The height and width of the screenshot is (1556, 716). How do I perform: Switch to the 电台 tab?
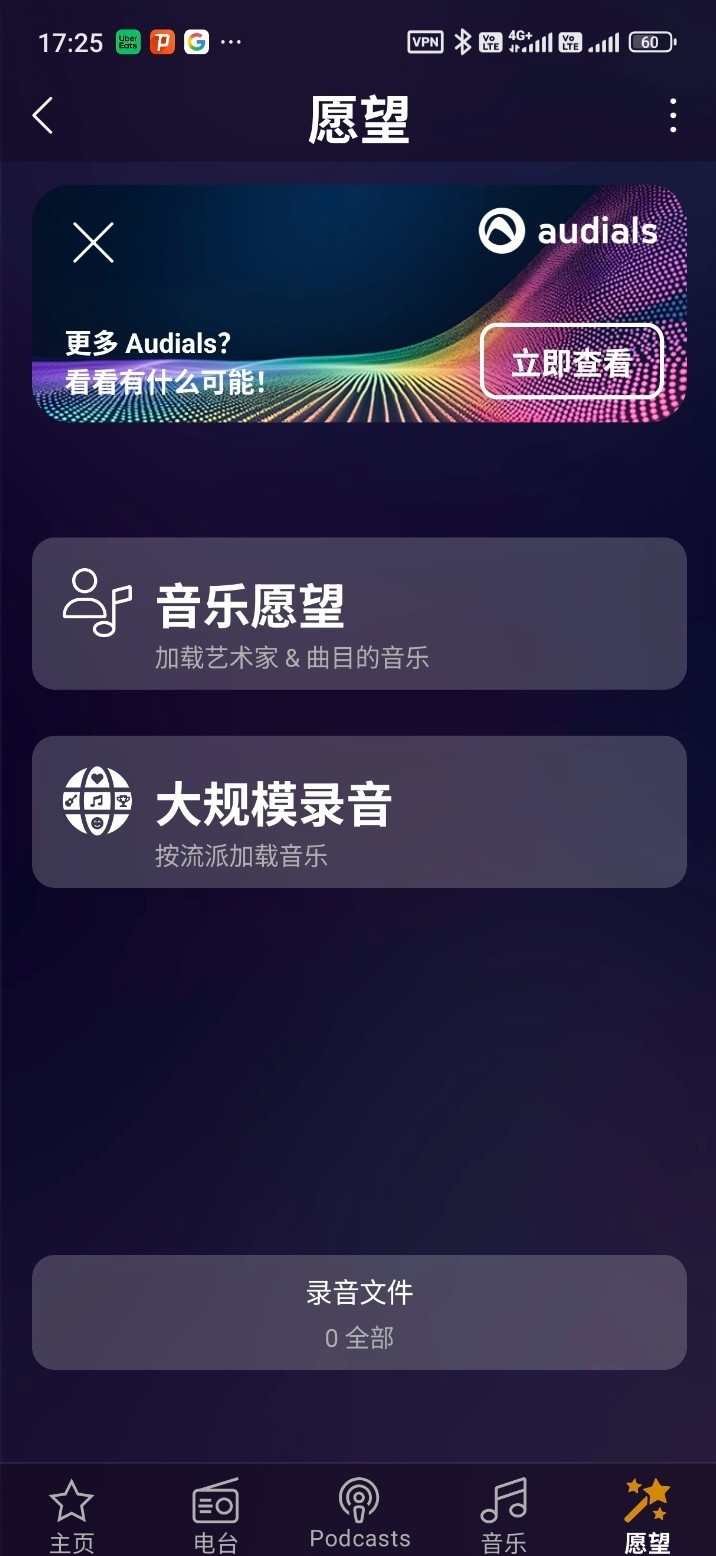point(215,1516)
